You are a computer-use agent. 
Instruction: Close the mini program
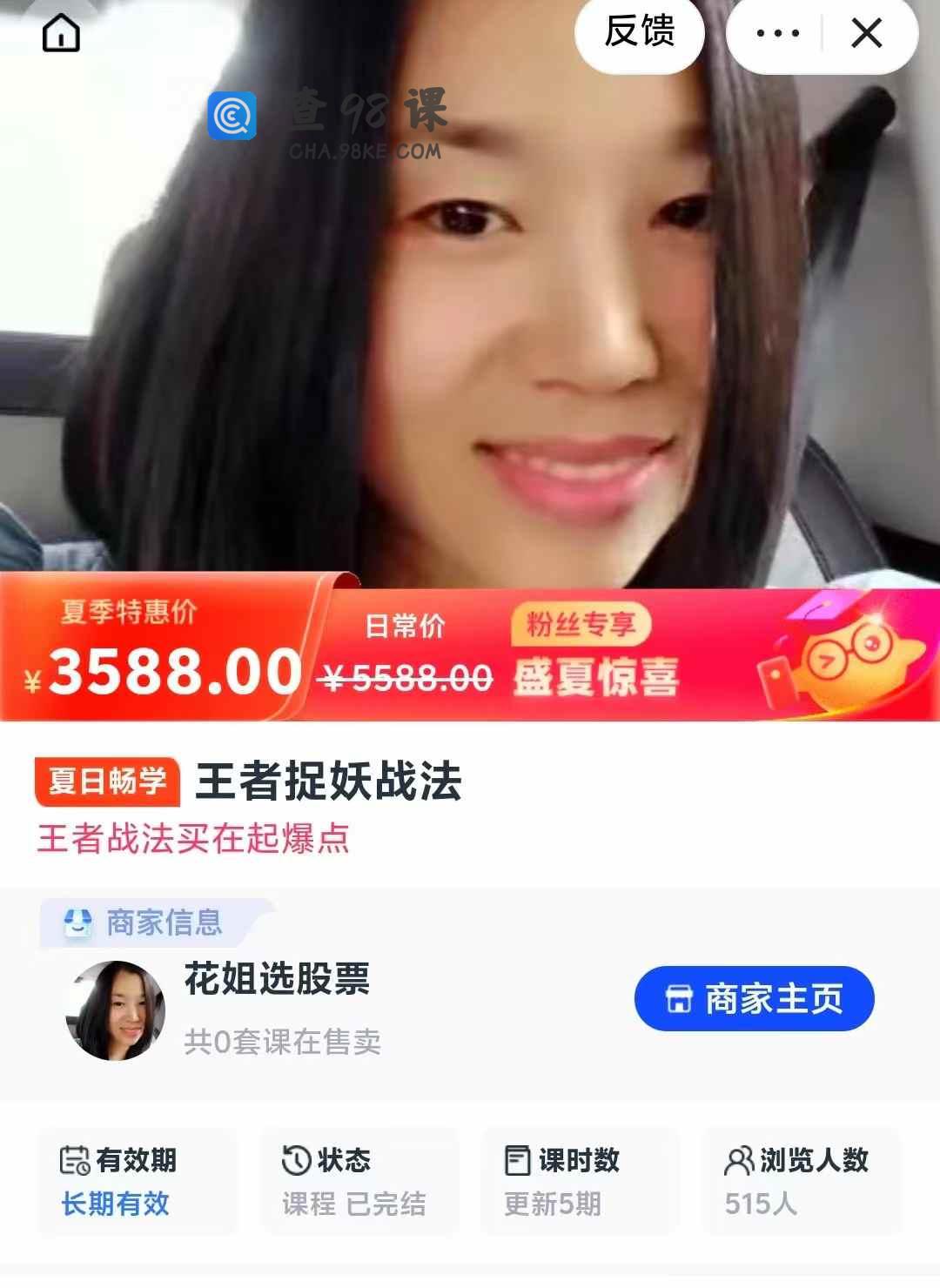(867, 34)
